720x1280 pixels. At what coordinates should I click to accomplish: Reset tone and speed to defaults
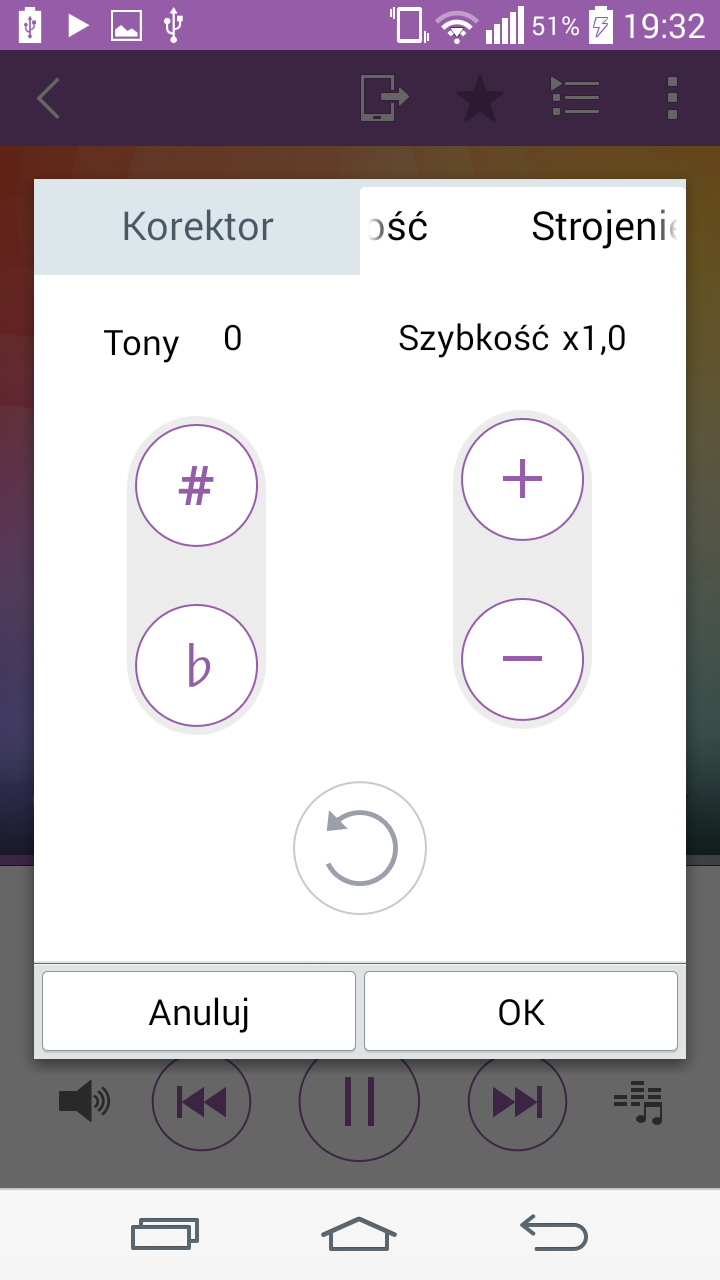[360, 848]
